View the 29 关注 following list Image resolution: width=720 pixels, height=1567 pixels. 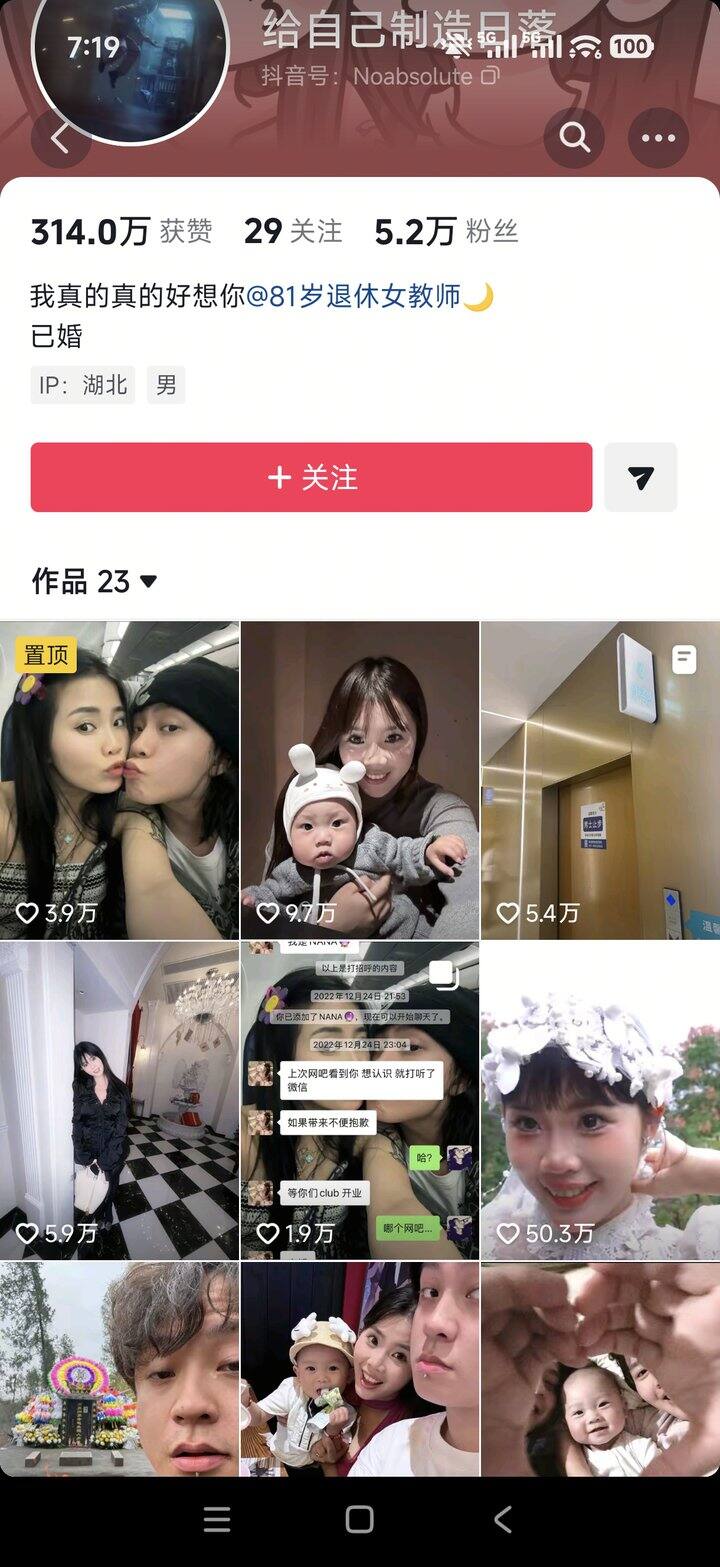click(x=292, y=232)
